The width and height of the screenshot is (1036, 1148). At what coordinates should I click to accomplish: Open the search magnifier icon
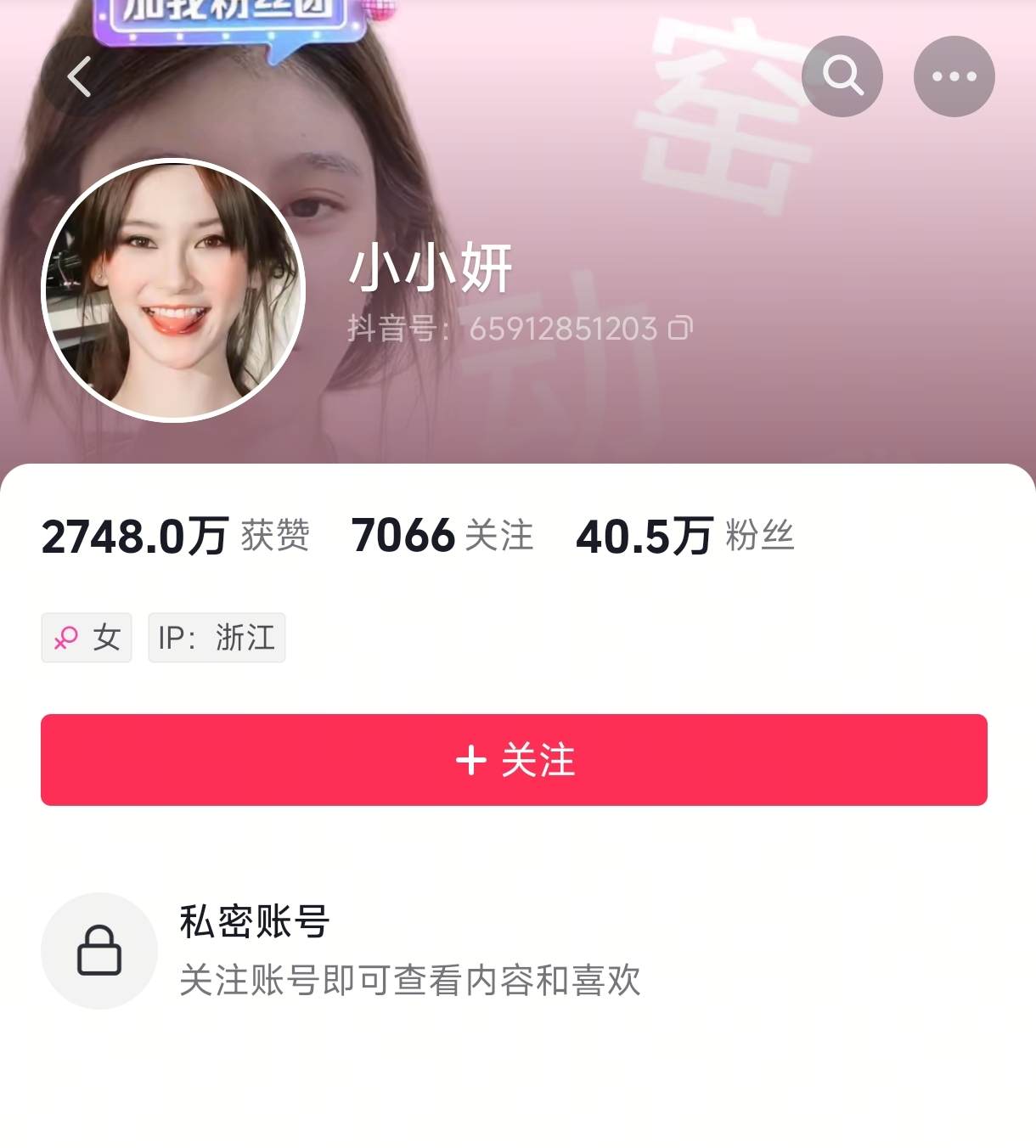(842, 76)
